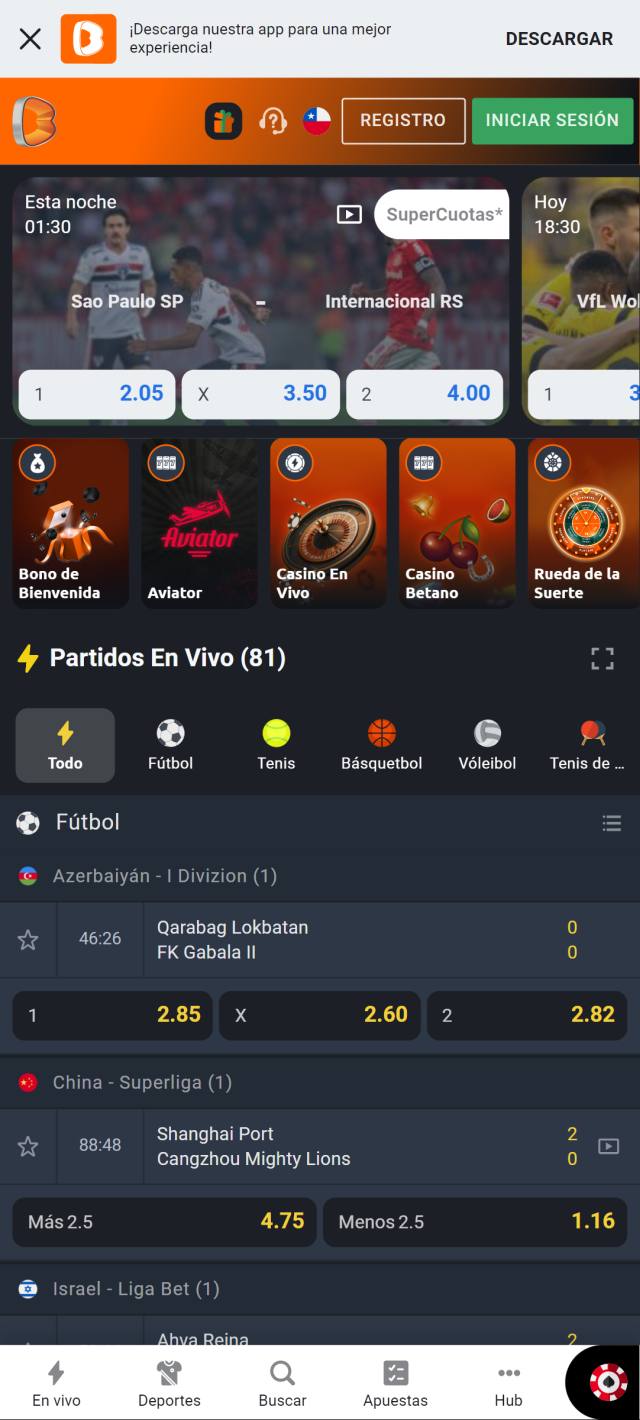Favorite the Qarabag Lokbatan match

28,940
